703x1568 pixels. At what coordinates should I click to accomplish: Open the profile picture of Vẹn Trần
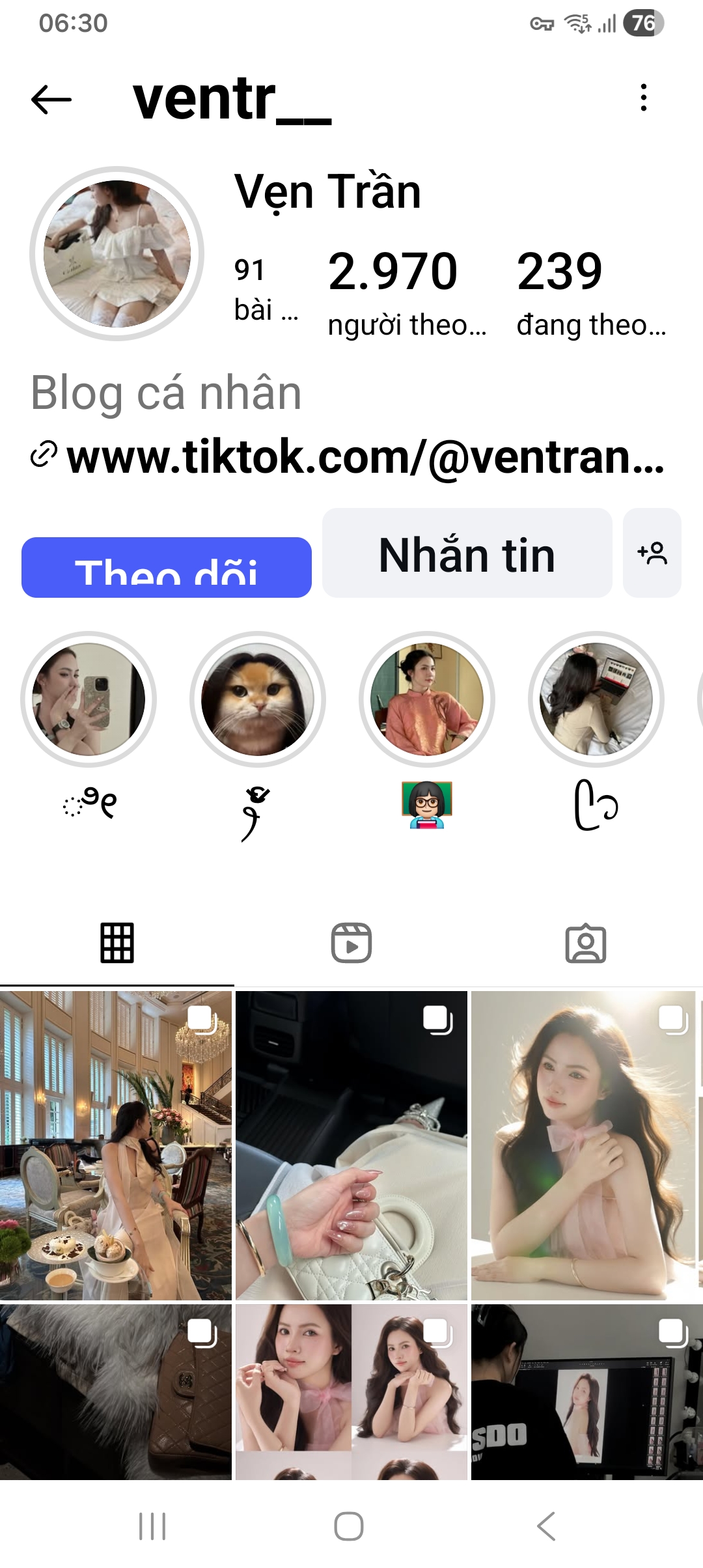(117, 254)
